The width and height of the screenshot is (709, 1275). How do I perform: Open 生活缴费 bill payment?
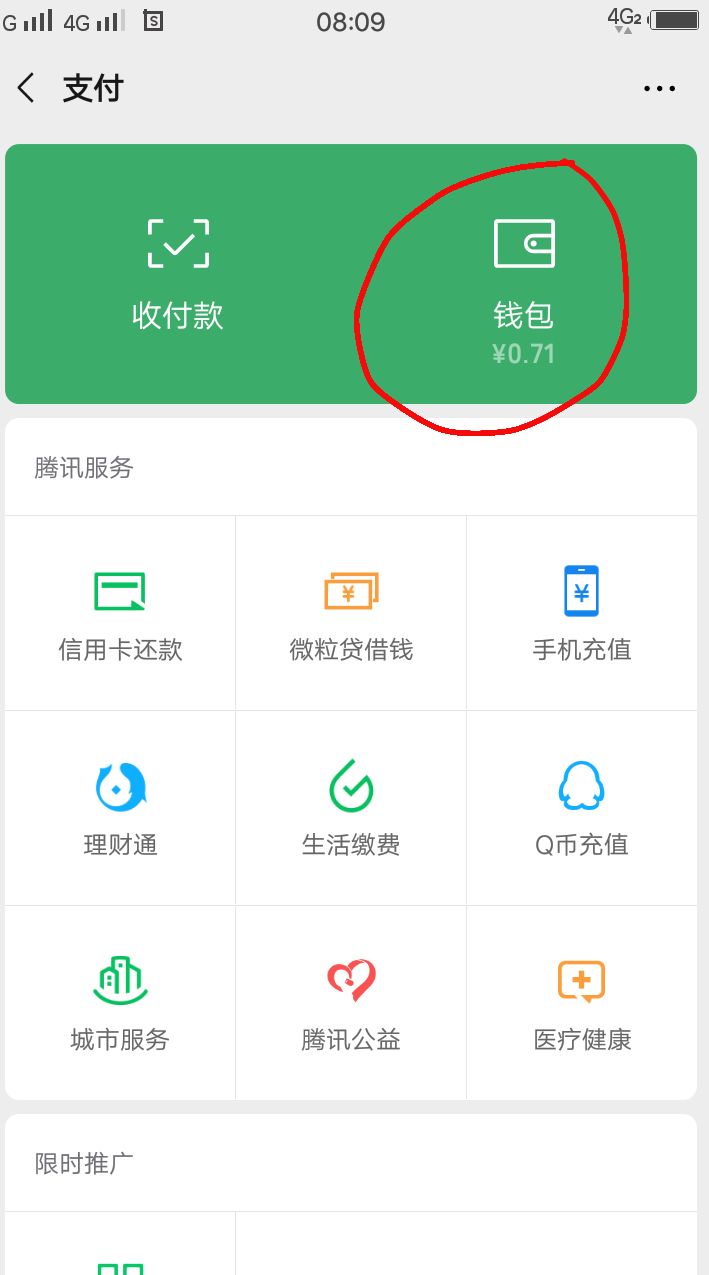(351, 808)
